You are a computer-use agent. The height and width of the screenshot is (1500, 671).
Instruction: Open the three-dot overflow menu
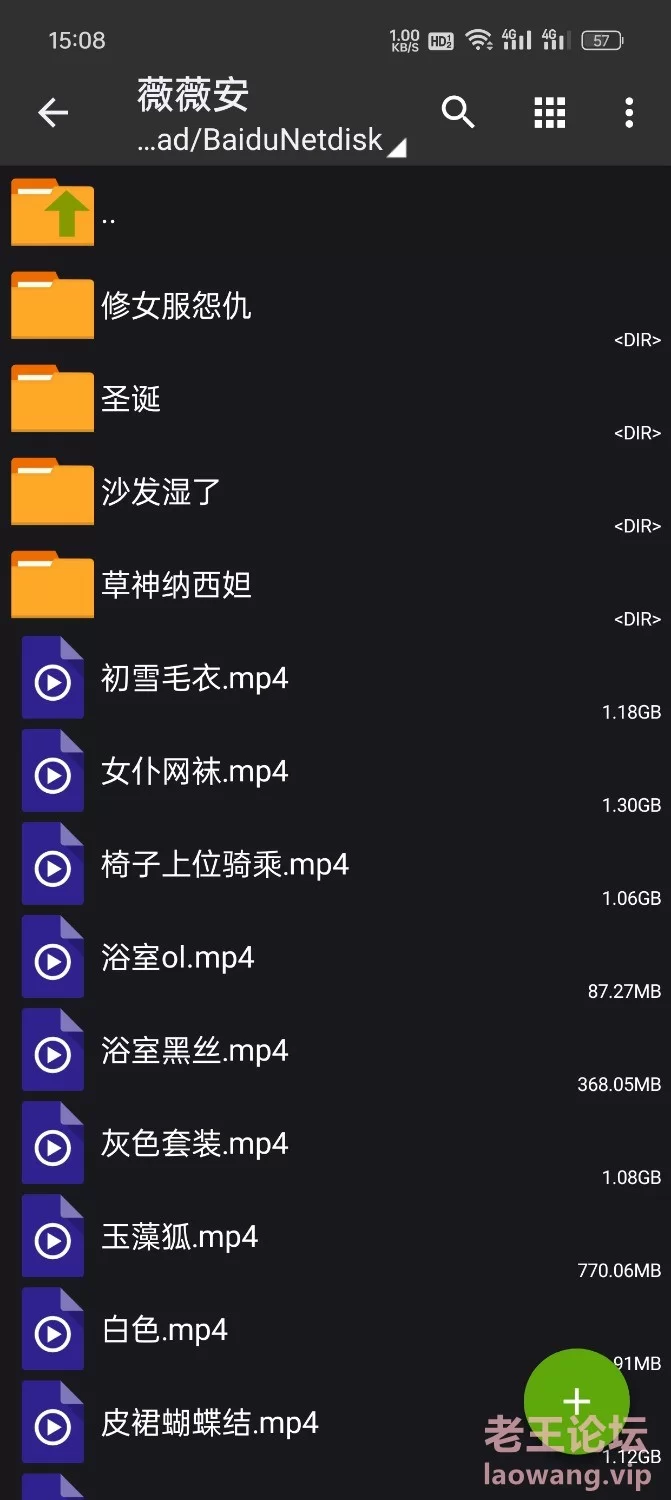pyautogui.click(x=629, y=113)
